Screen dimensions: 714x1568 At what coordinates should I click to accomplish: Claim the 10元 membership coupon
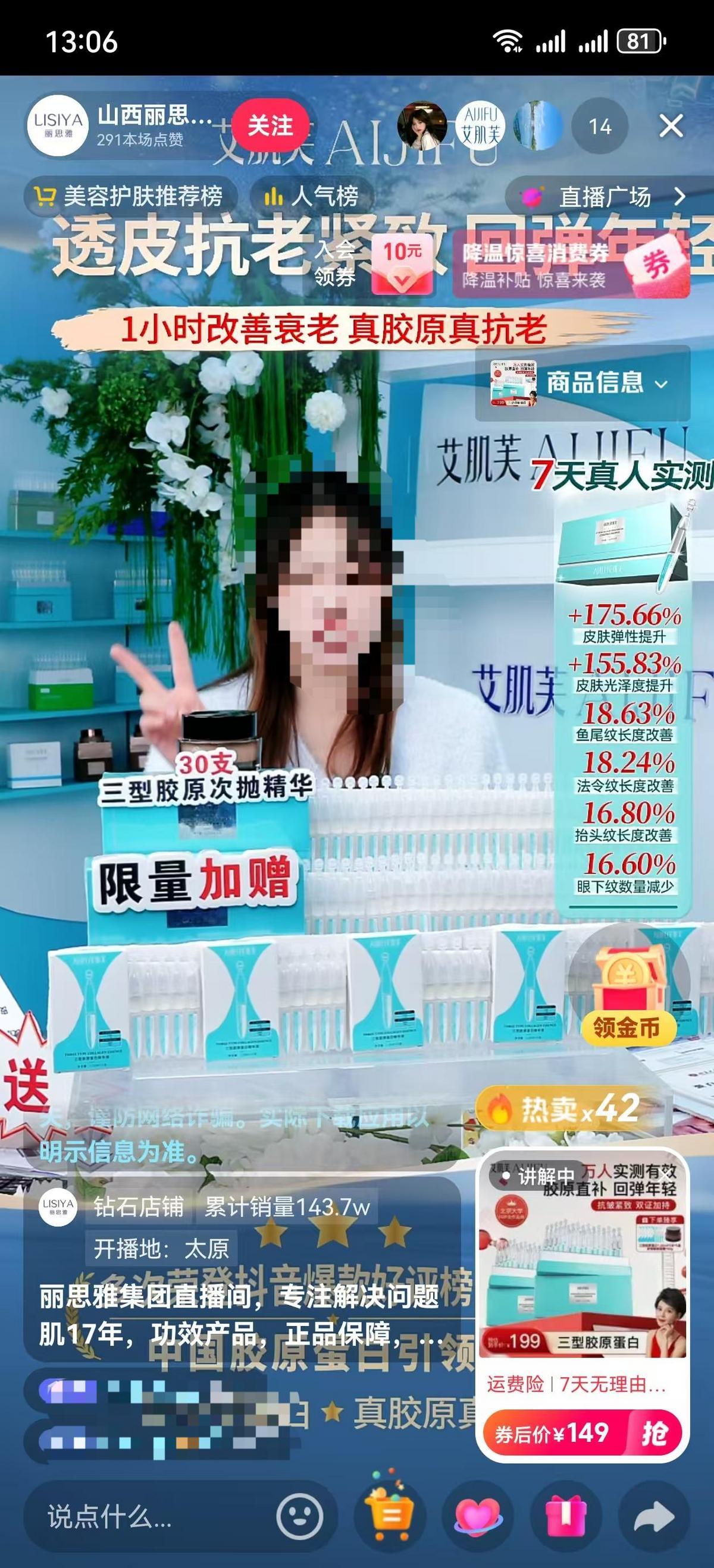[402, 263]
